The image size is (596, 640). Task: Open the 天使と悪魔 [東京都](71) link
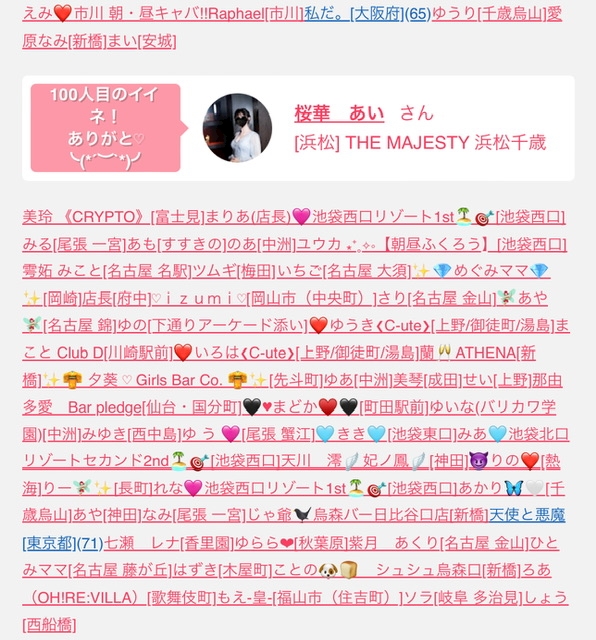tap(527, 516)
